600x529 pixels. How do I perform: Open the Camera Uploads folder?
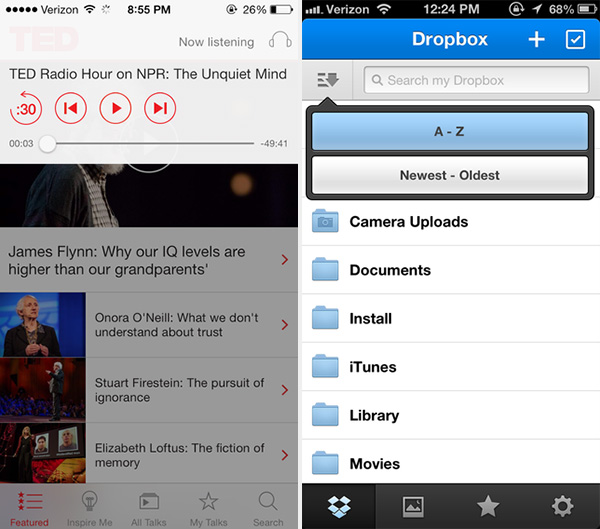[x=450, y=222]
